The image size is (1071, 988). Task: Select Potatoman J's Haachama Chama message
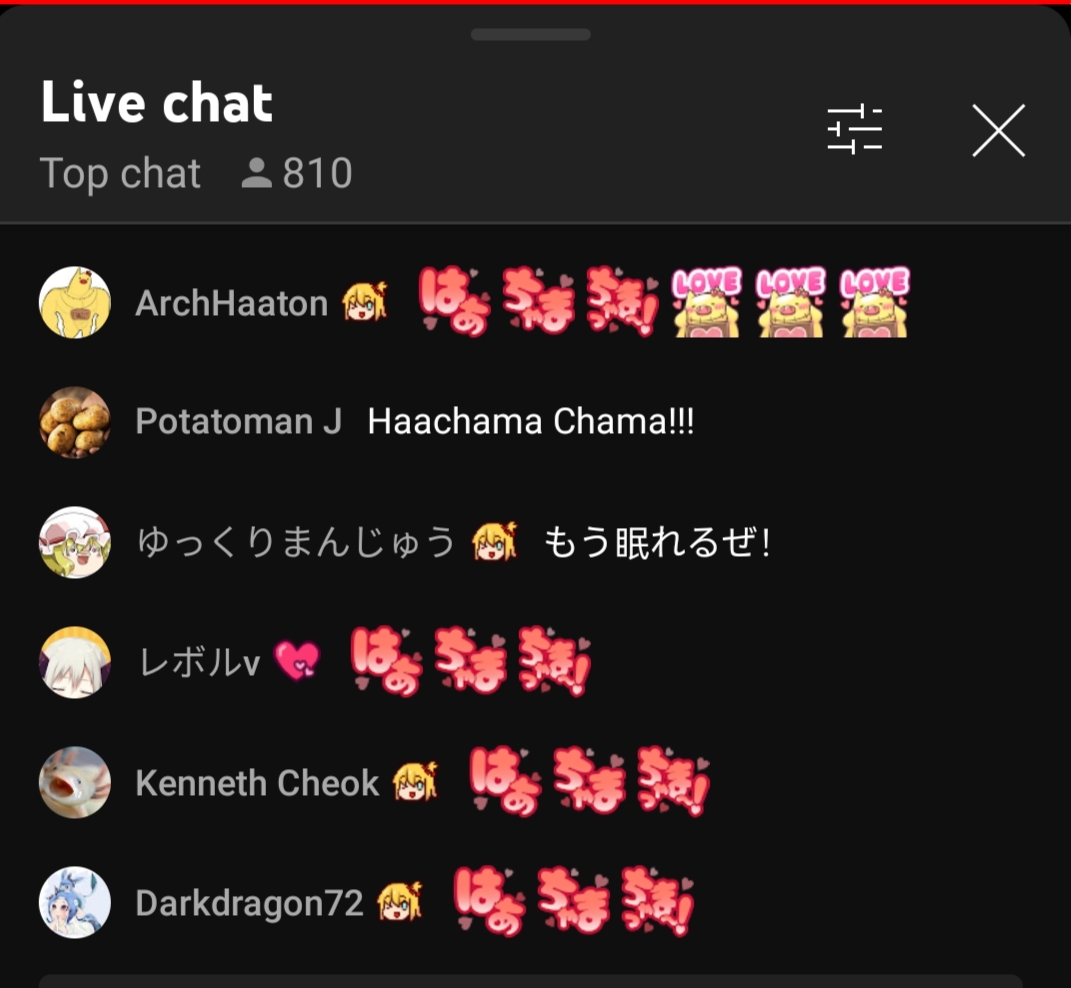[x=530, y=422]
